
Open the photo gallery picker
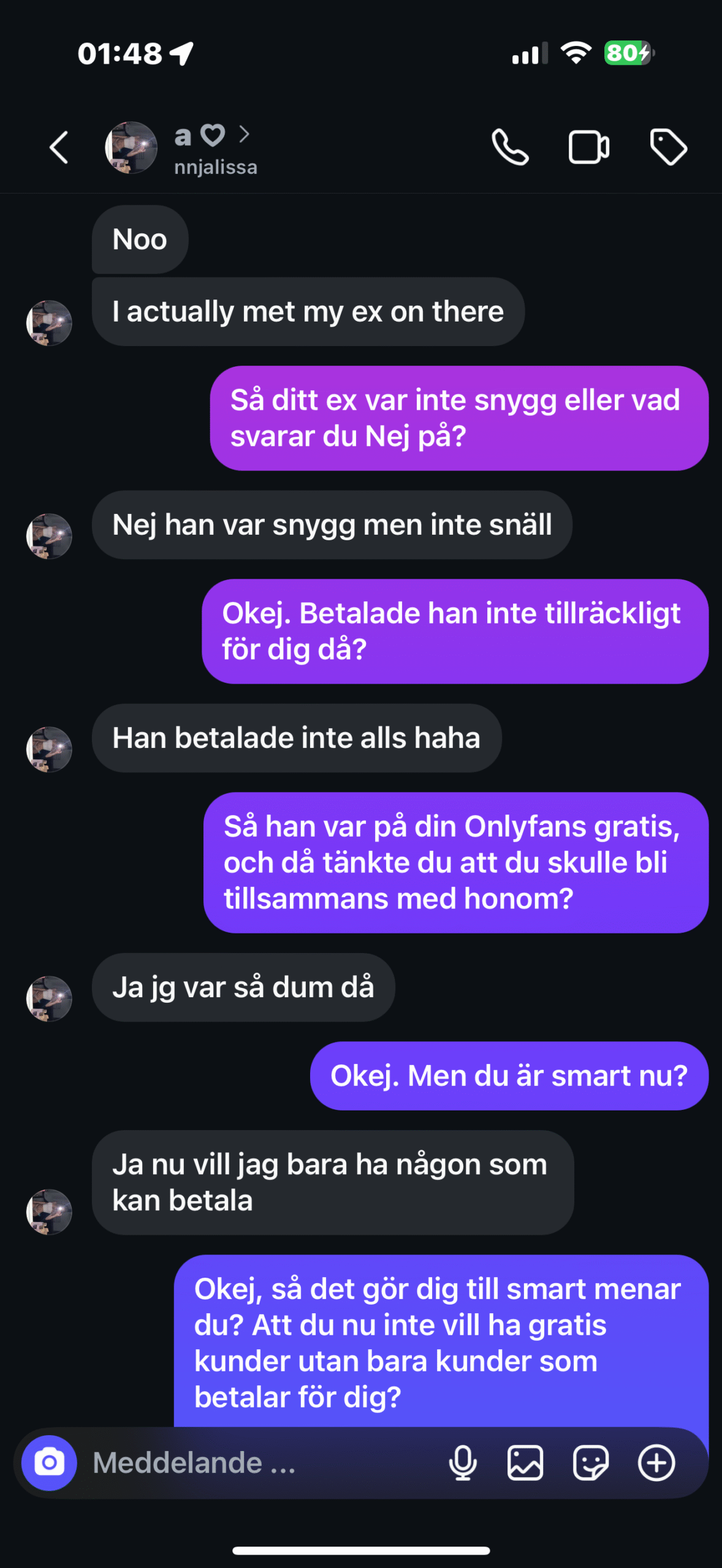(525, 1463)
